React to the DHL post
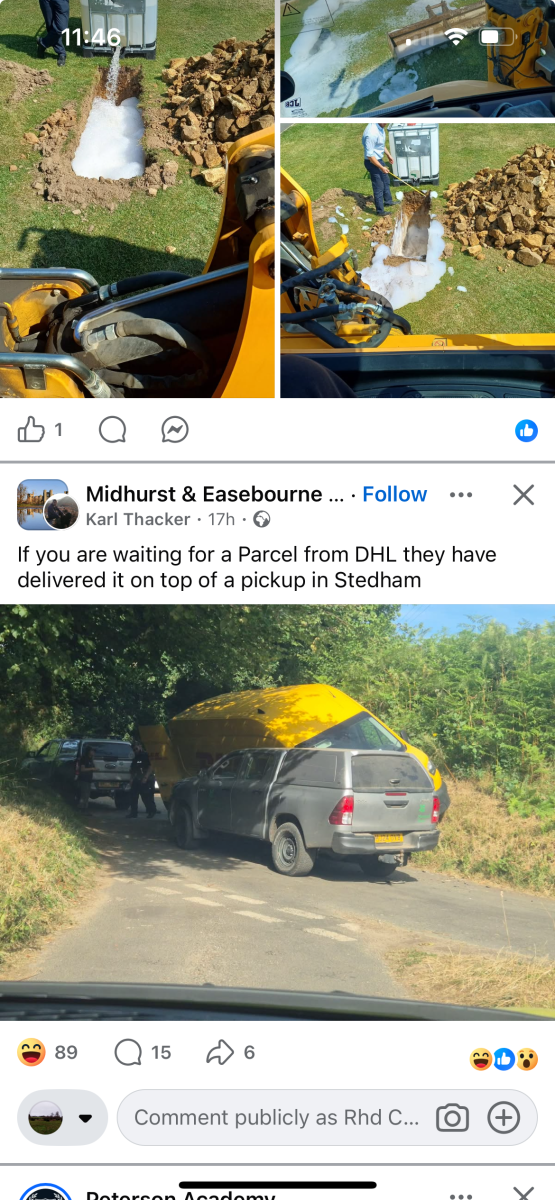Screen dimensions: 555x1200 click(32, 1052)
